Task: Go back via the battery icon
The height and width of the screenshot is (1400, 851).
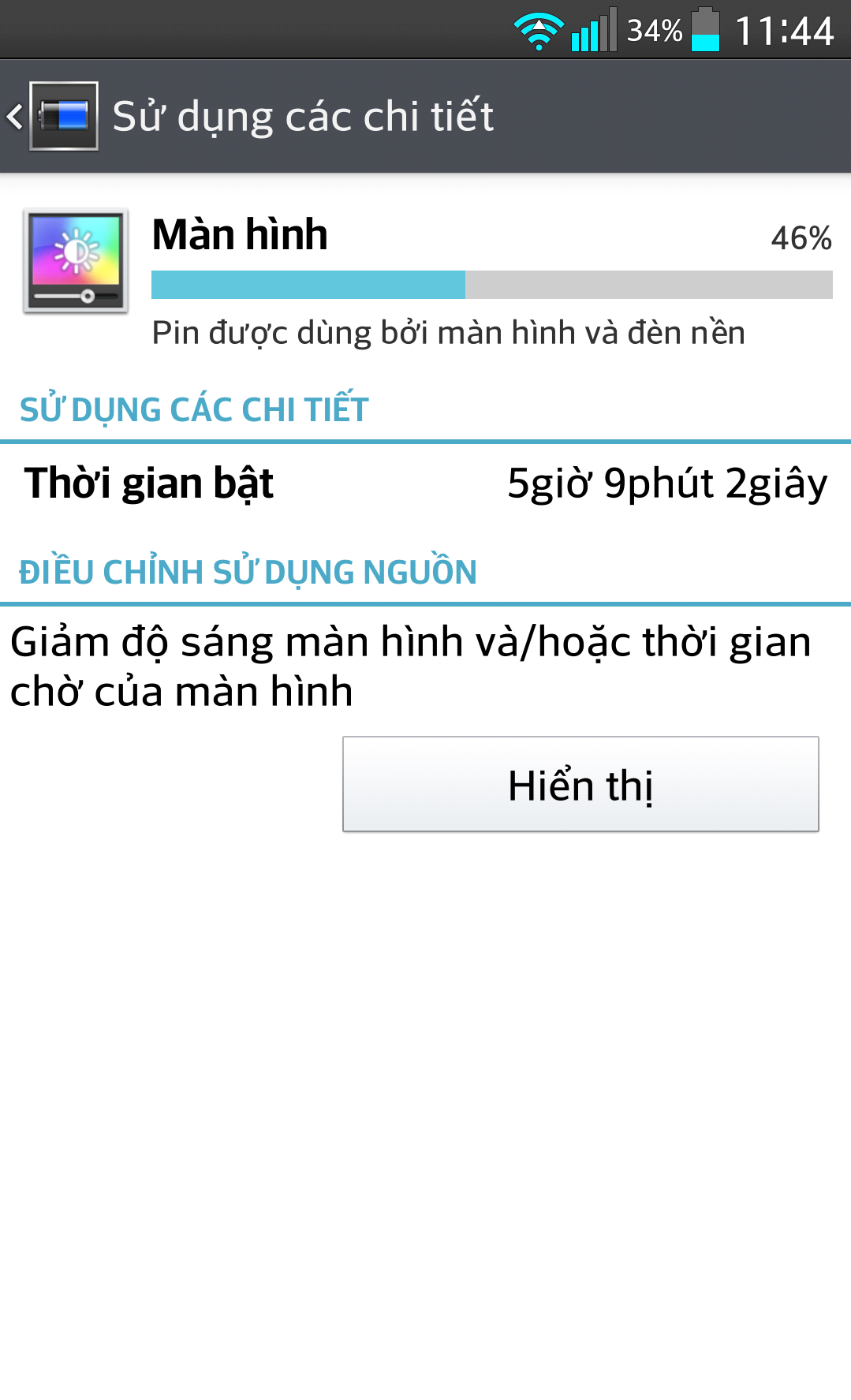Action: [63, 116]
